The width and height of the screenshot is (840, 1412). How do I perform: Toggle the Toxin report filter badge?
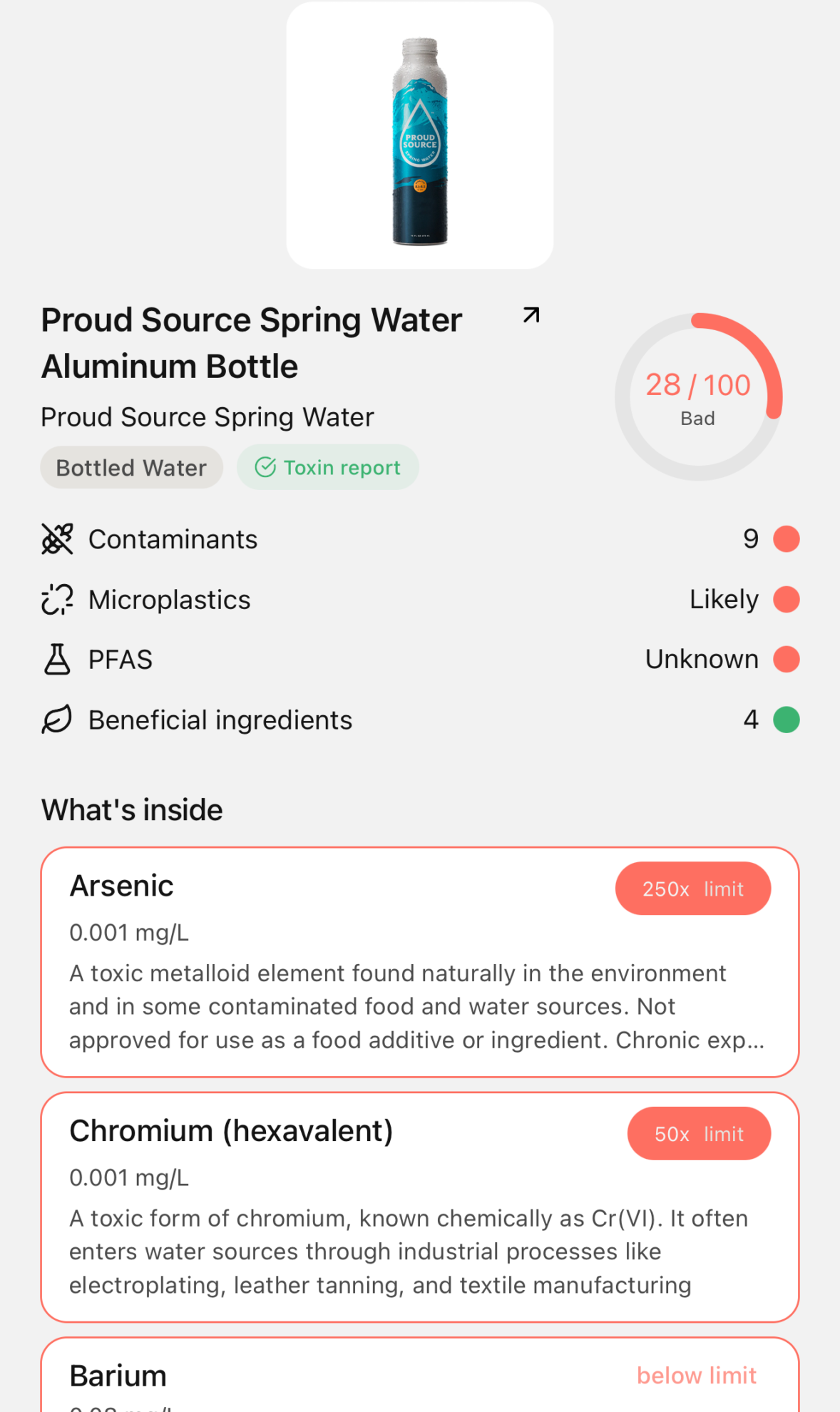click(328, 467)
